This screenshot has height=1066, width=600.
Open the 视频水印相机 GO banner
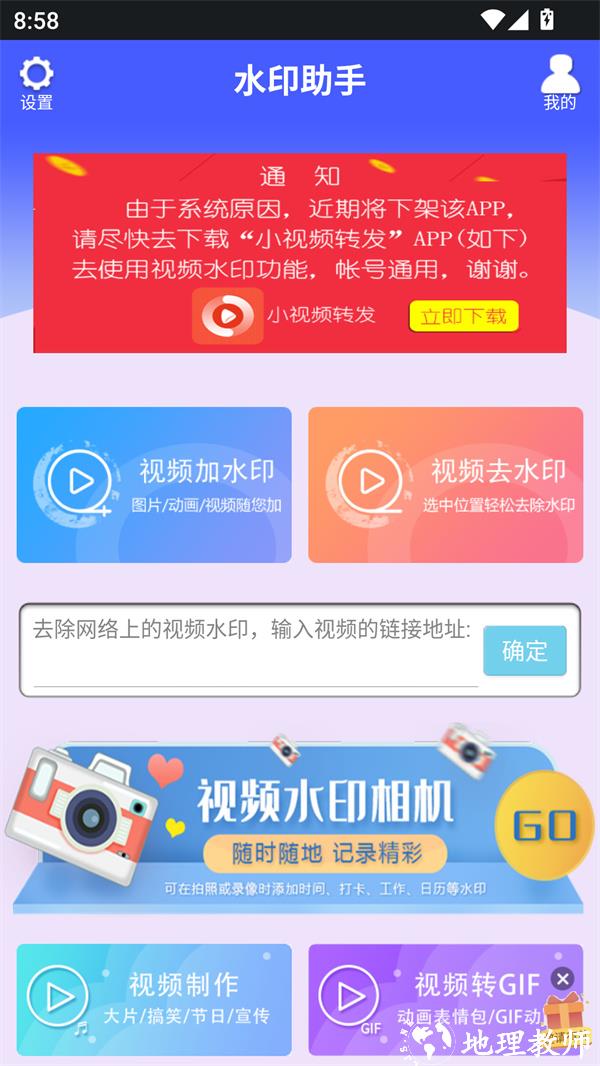(300, 826)
